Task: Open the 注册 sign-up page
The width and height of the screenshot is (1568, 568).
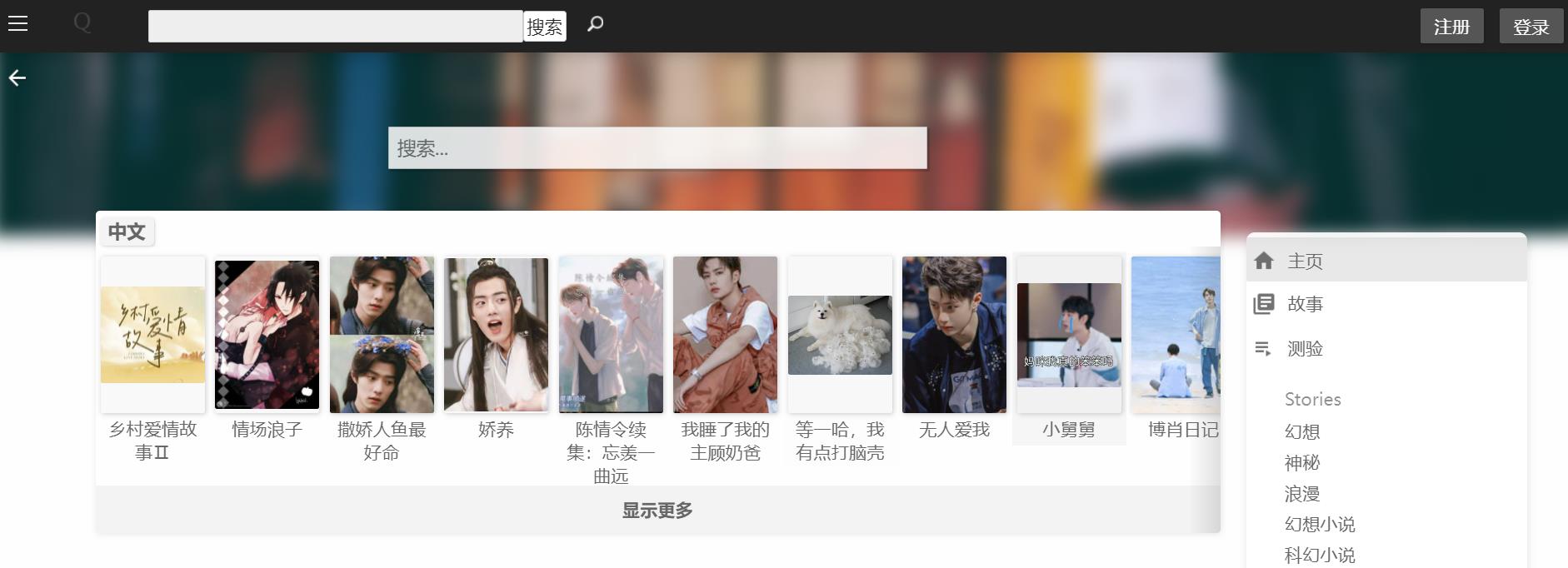Action: [x=1451, y=27]
